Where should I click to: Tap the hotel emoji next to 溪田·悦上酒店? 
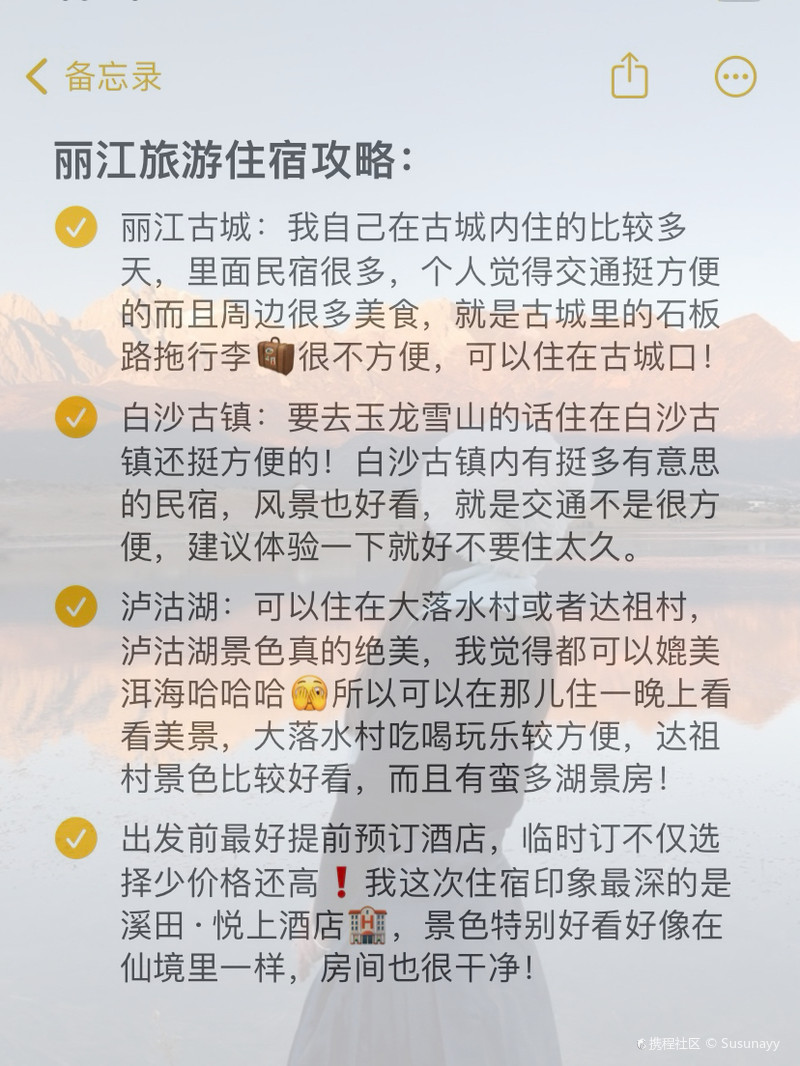pos(367,924)
